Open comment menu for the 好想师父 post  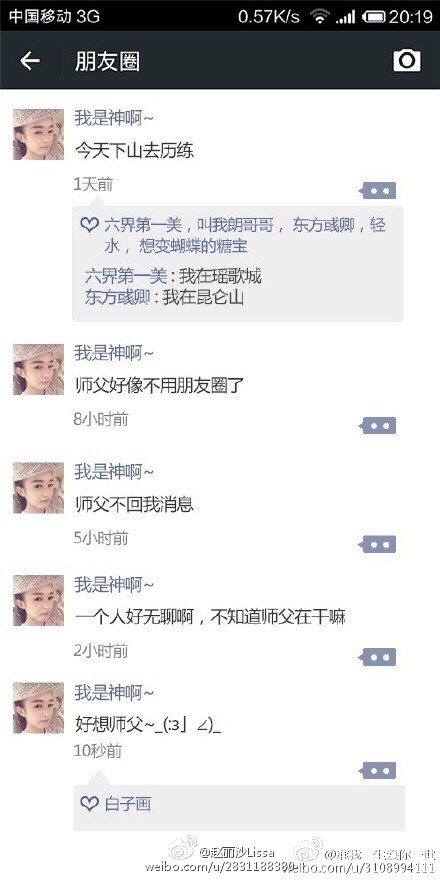point(378,771)
